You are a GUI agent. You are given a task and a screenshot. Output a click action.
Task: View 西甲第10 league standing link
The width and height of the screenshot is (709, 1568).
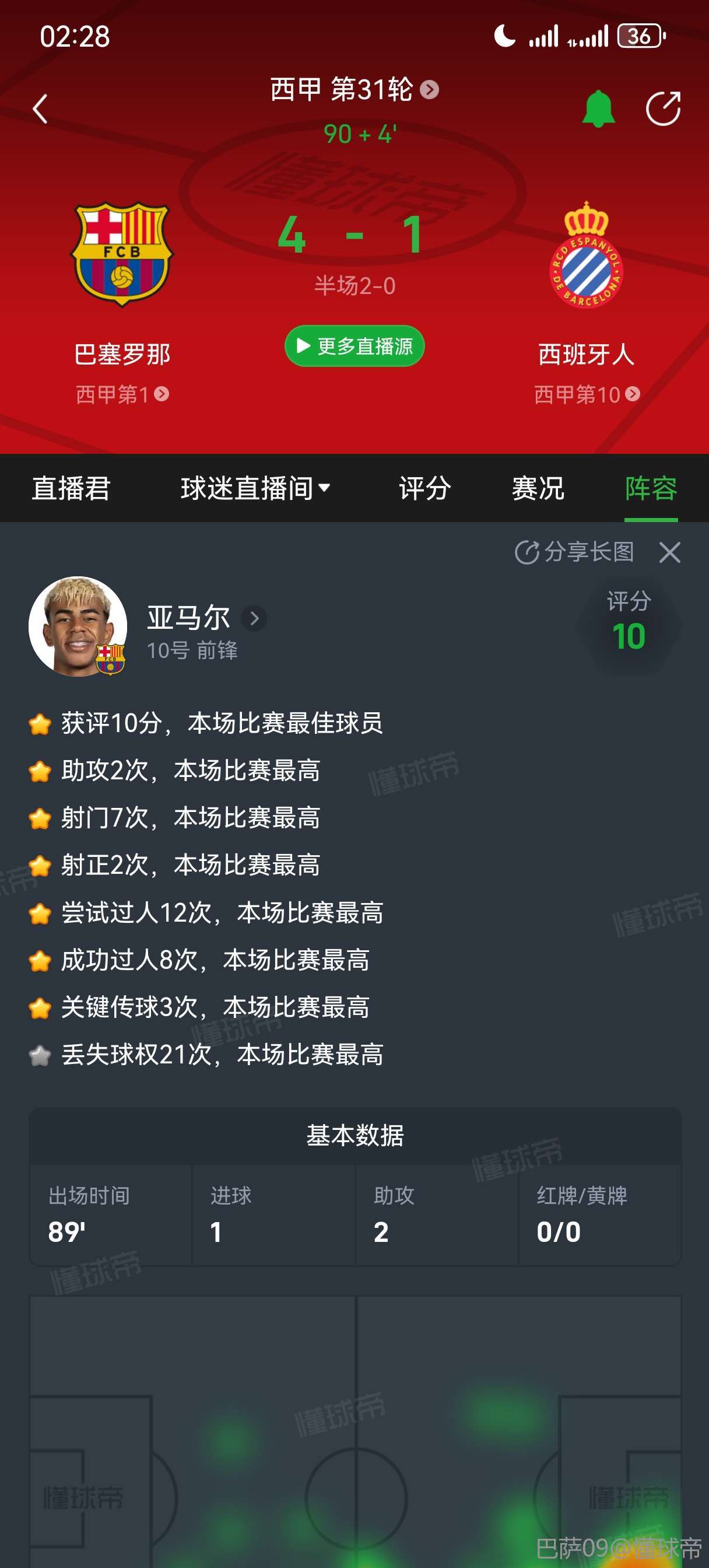click(586, 394)
